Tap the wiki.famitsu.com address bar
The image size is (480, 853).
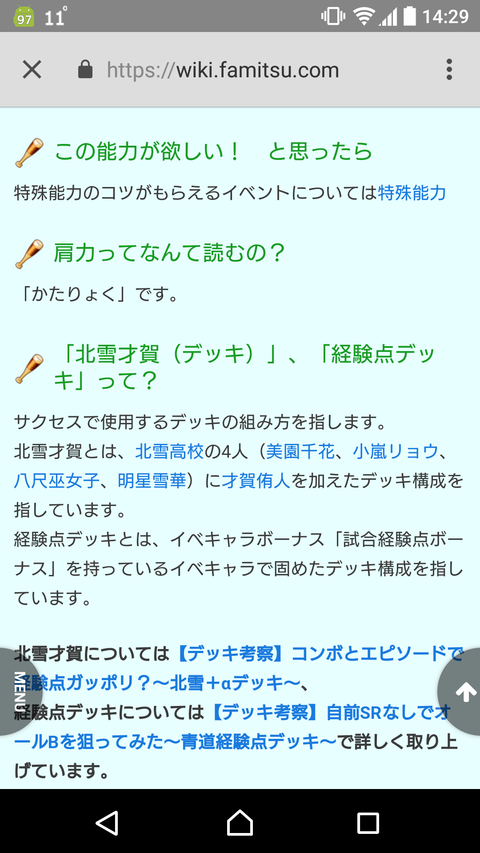click(x=223, y=70)
